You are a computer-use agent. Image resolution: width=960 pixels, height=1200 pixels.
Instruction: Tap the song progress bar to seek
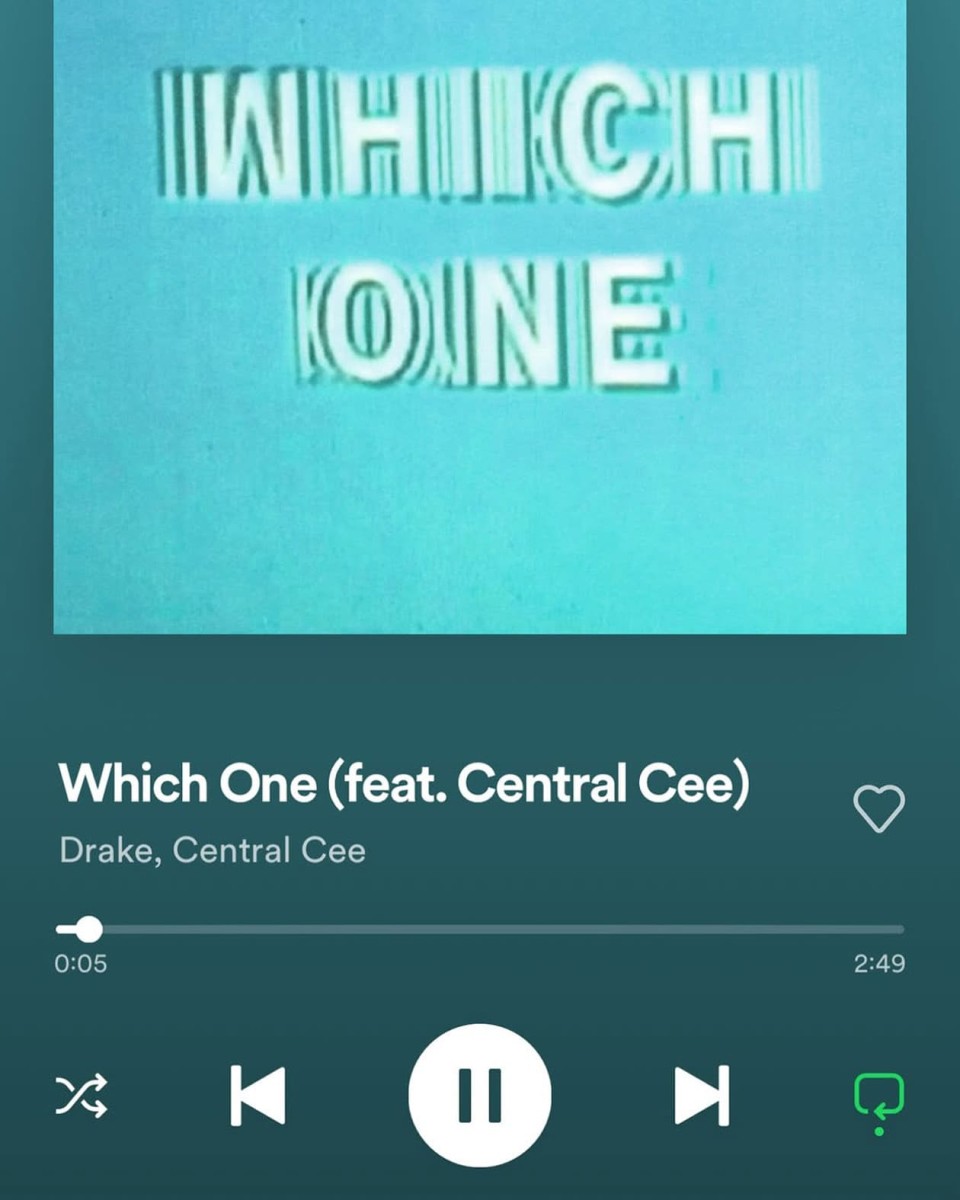[x=480, y=929]
